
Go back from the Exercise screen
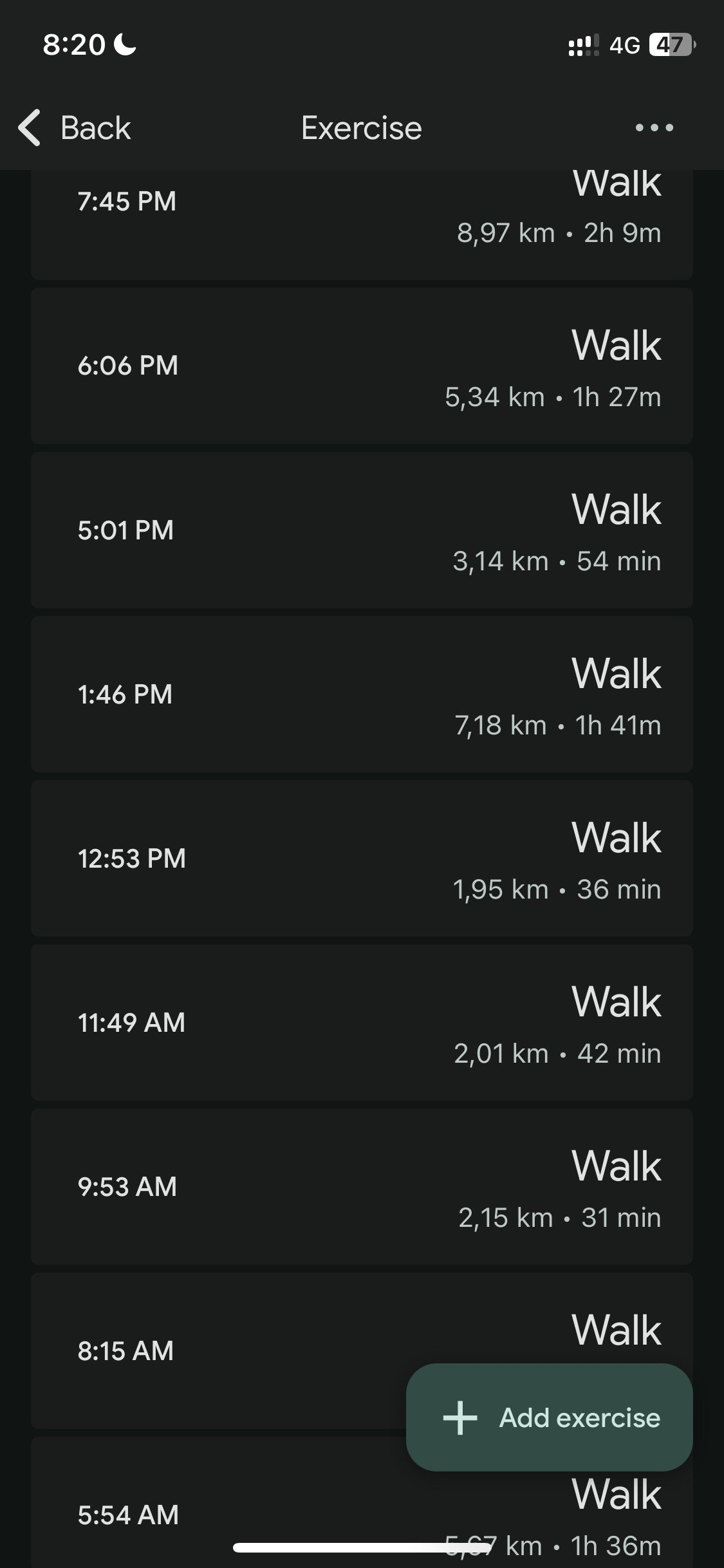click(x=75, y=127)
